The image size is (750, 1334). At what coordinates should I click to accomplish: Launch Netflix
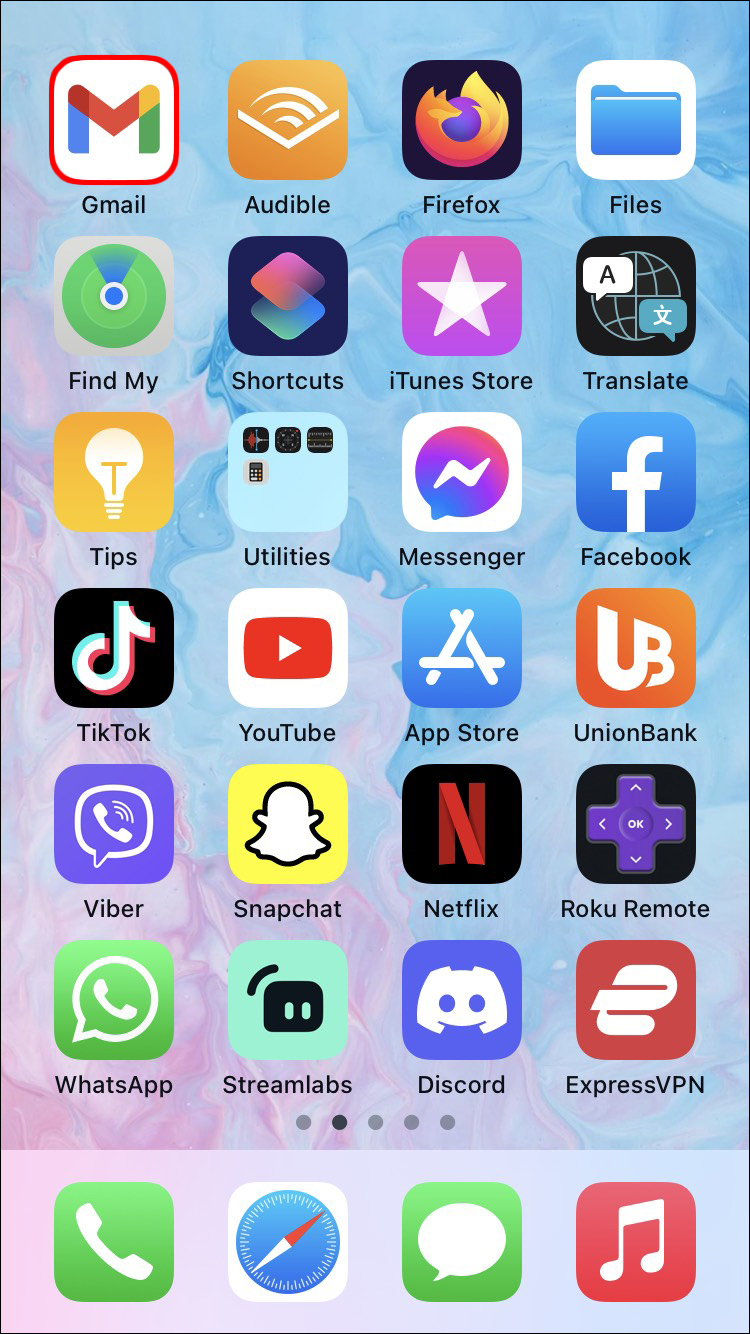click(x=462, y=824)
